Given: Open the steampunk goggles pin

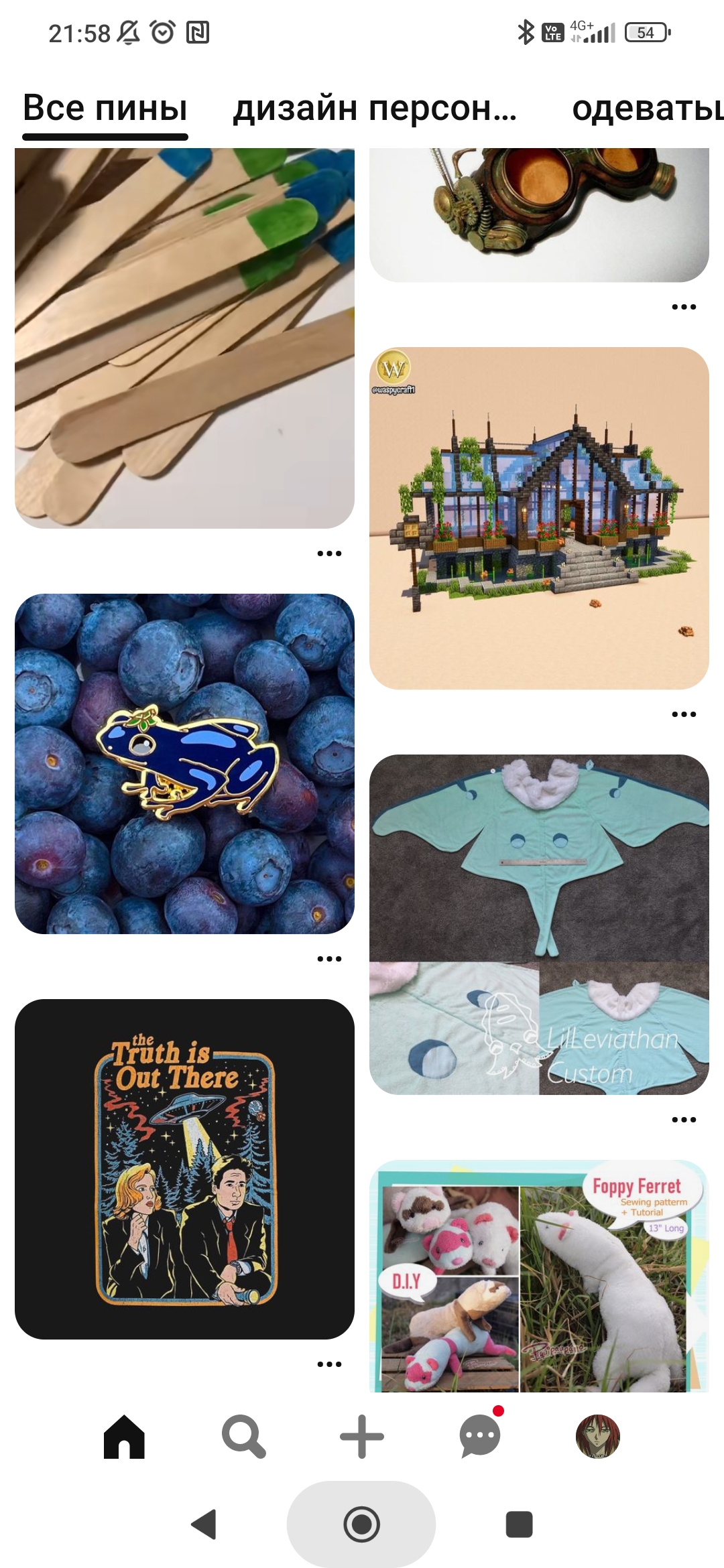Looking at the screenshot, I should [x=539, y=214].
